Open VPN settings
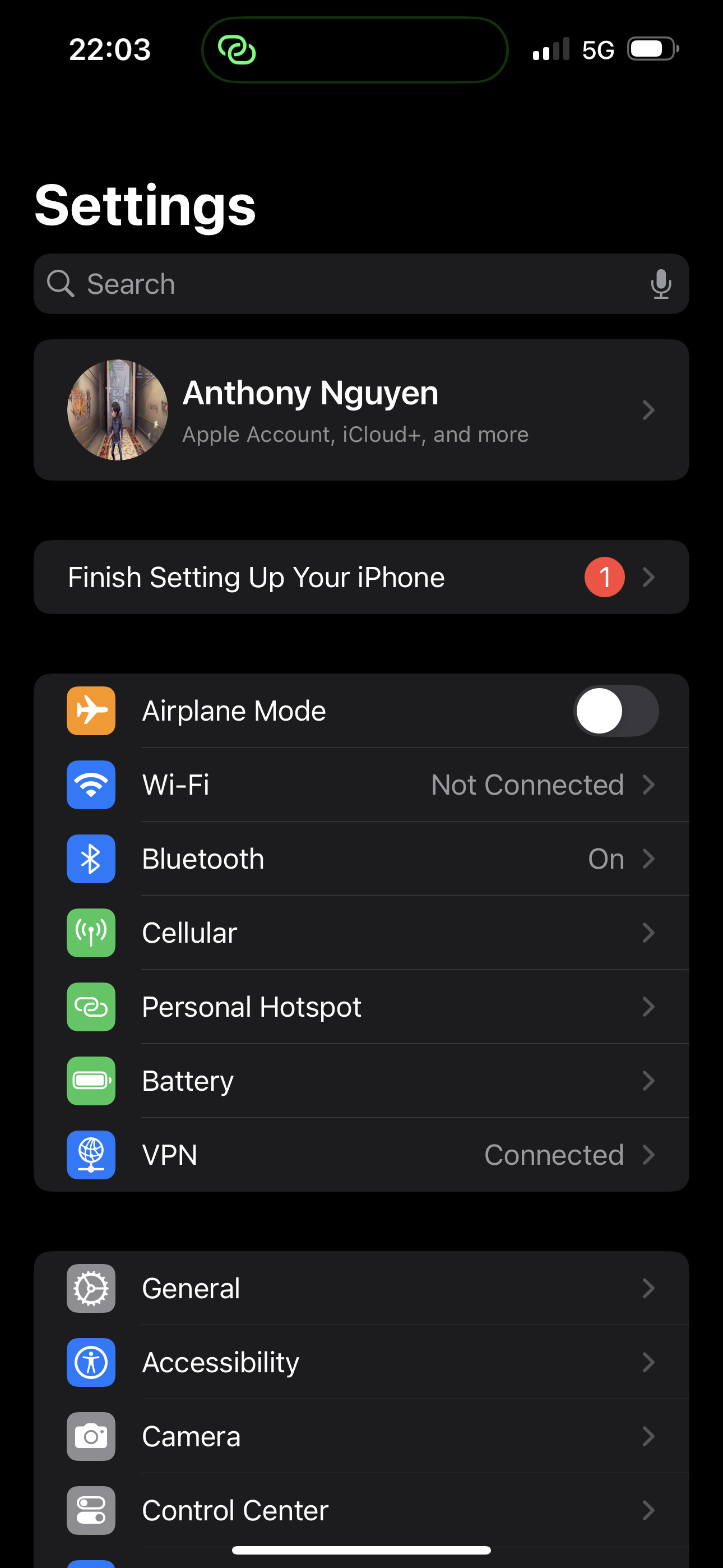 point(361,1155)
